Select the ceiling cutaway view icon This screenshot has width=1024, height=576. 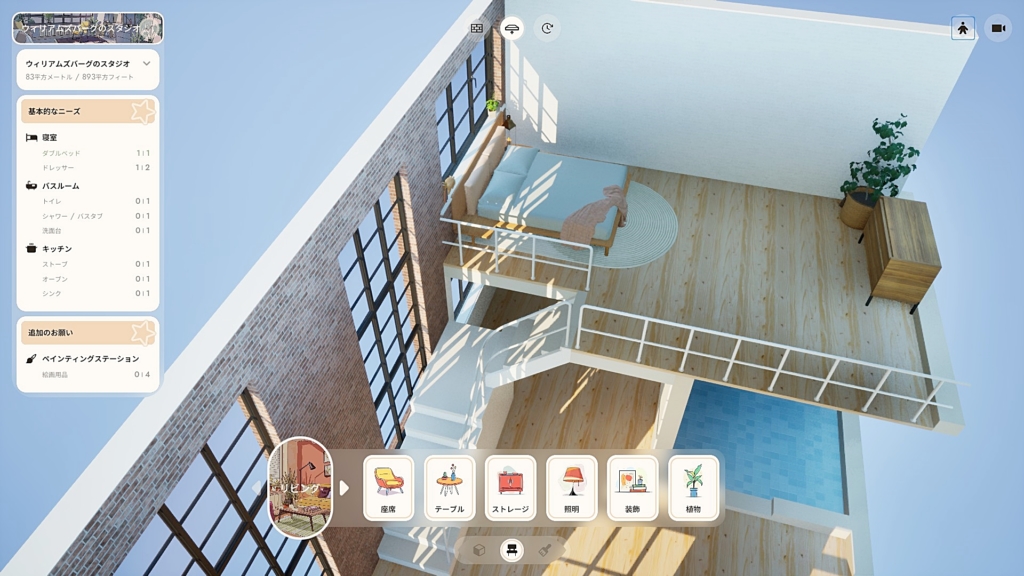click(512, 28)
